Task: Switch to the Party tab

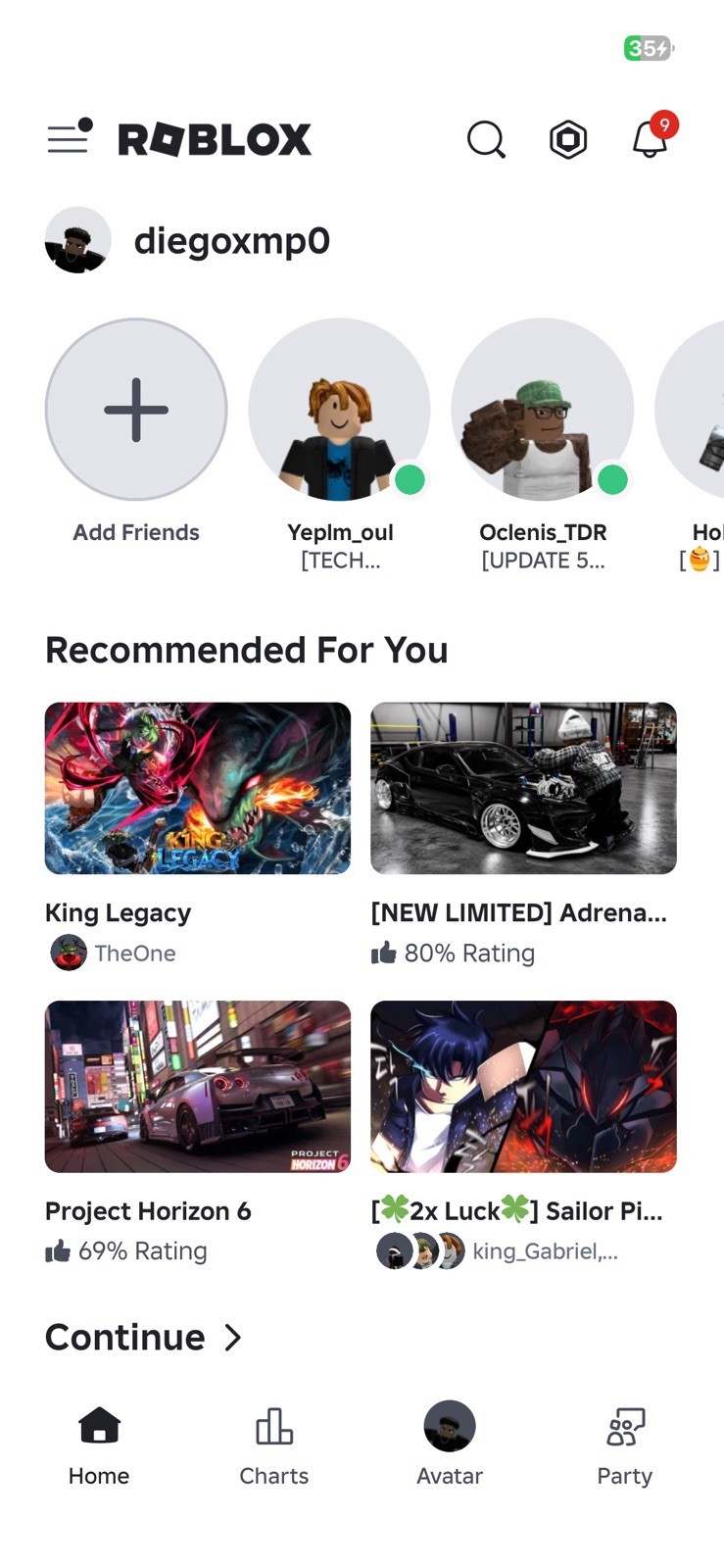Action: click(x=625, y=1446)
